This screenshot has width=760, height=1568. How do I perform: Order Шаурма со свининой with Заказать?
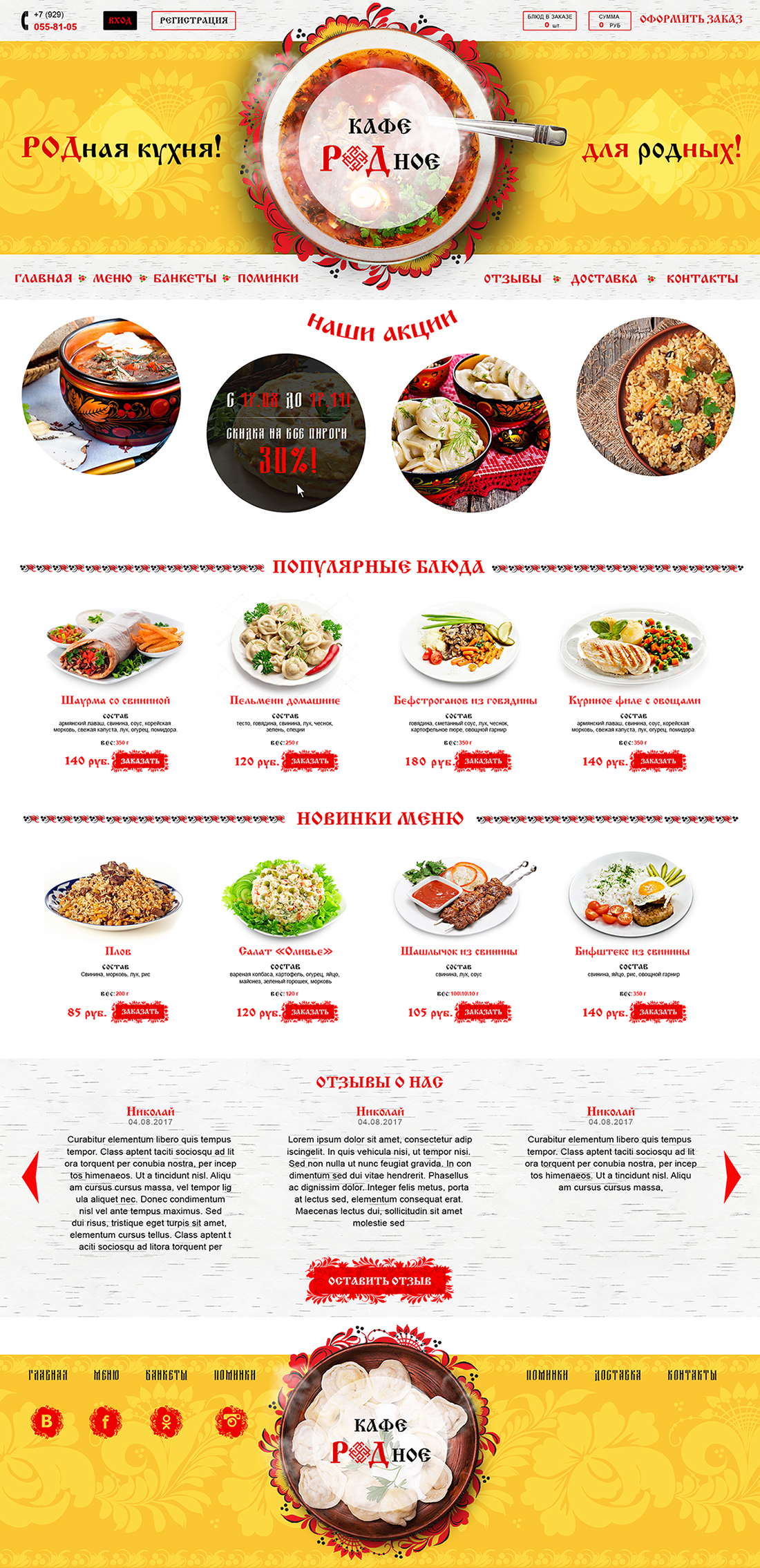tap(140, 761)
